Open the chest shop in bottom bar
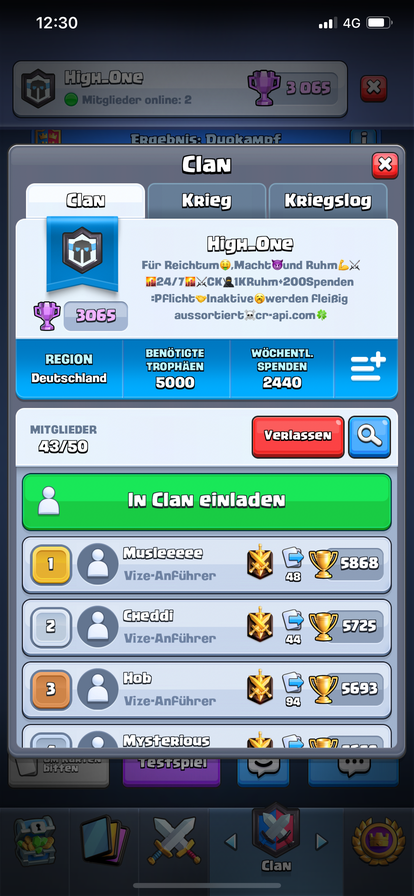This screenshot has width=414, height=896. click(x=35, y=840)
